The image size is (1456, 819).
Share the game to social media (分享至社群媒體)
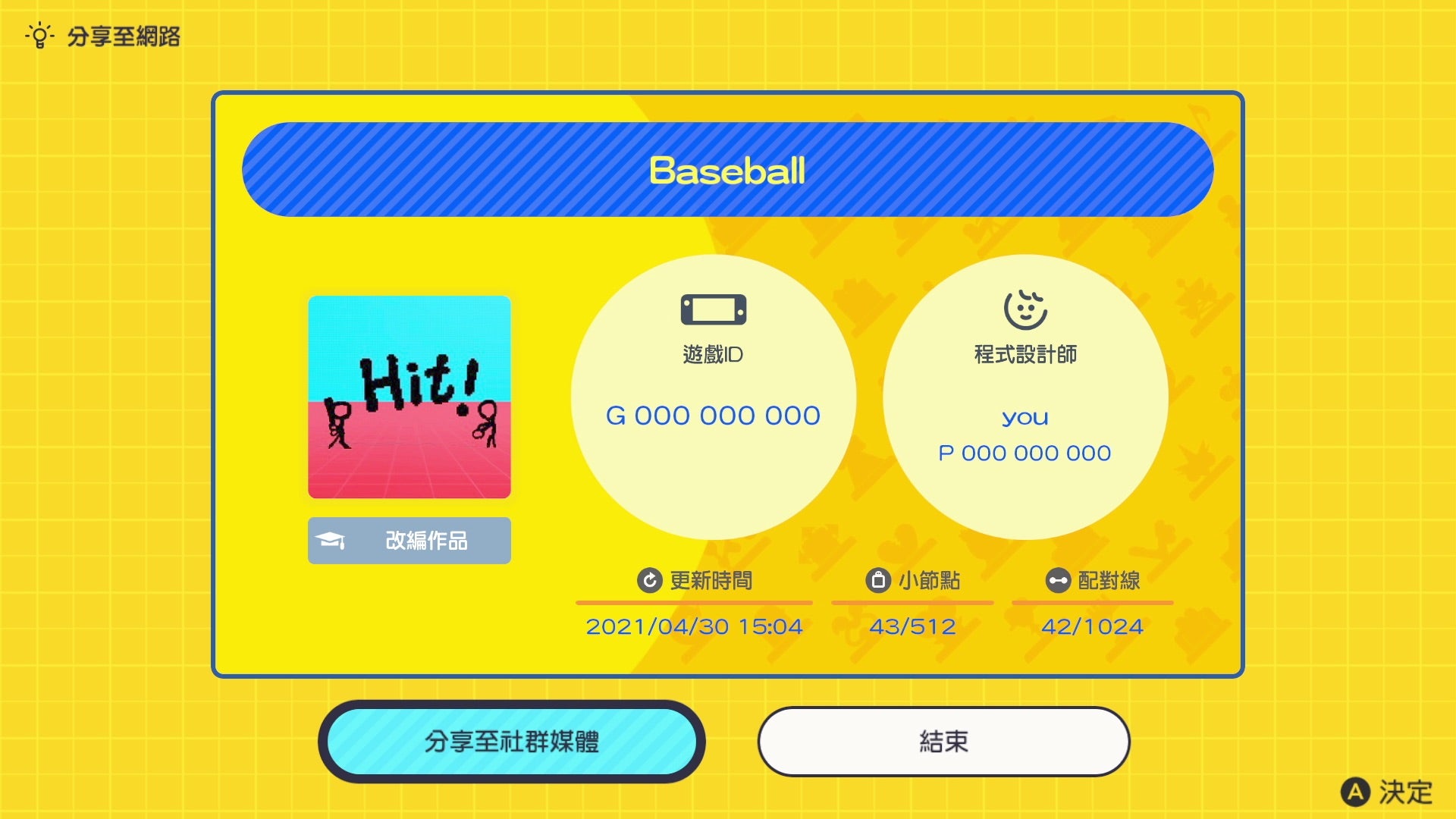tap(512, 741)
